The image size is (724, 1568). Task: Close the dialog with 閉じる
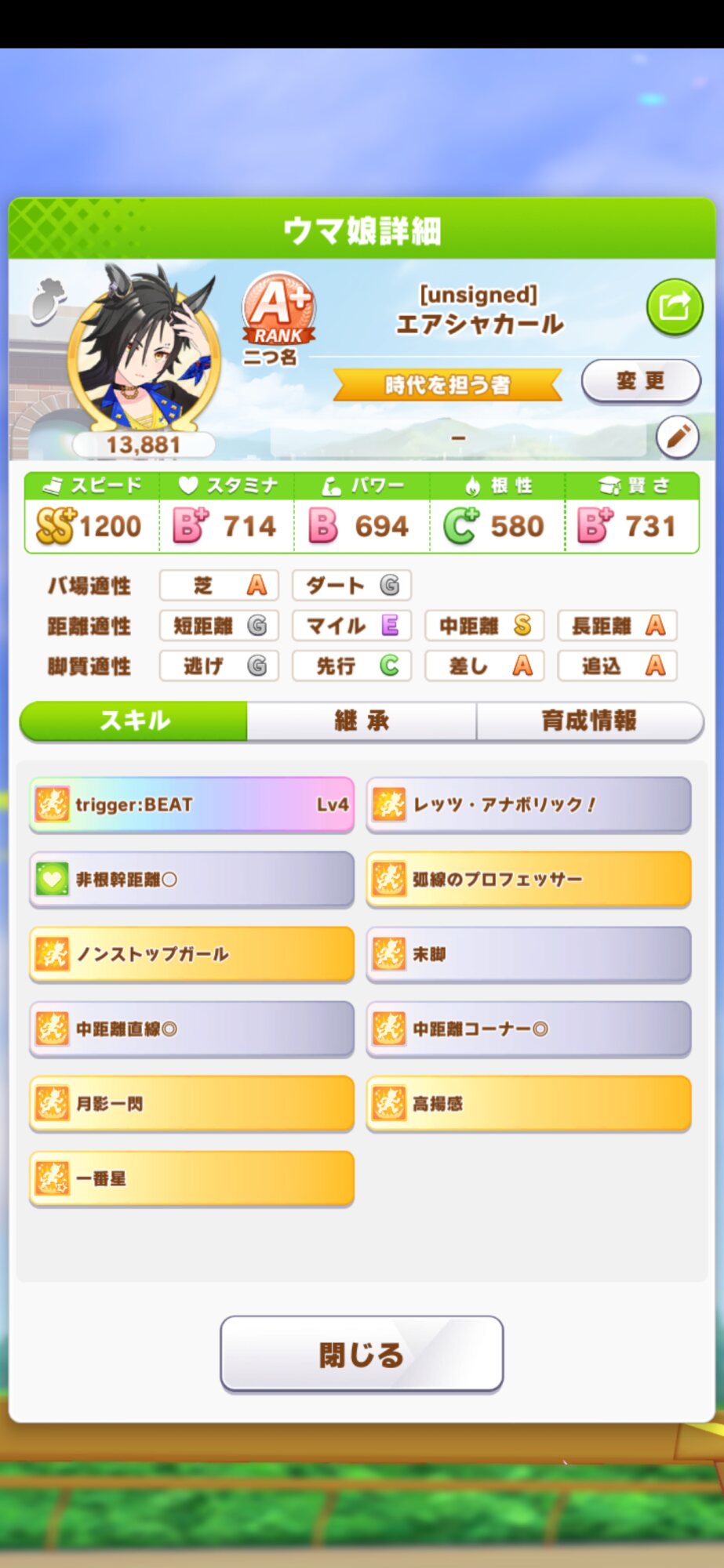pyautogui.click(x=362, y=1354)
